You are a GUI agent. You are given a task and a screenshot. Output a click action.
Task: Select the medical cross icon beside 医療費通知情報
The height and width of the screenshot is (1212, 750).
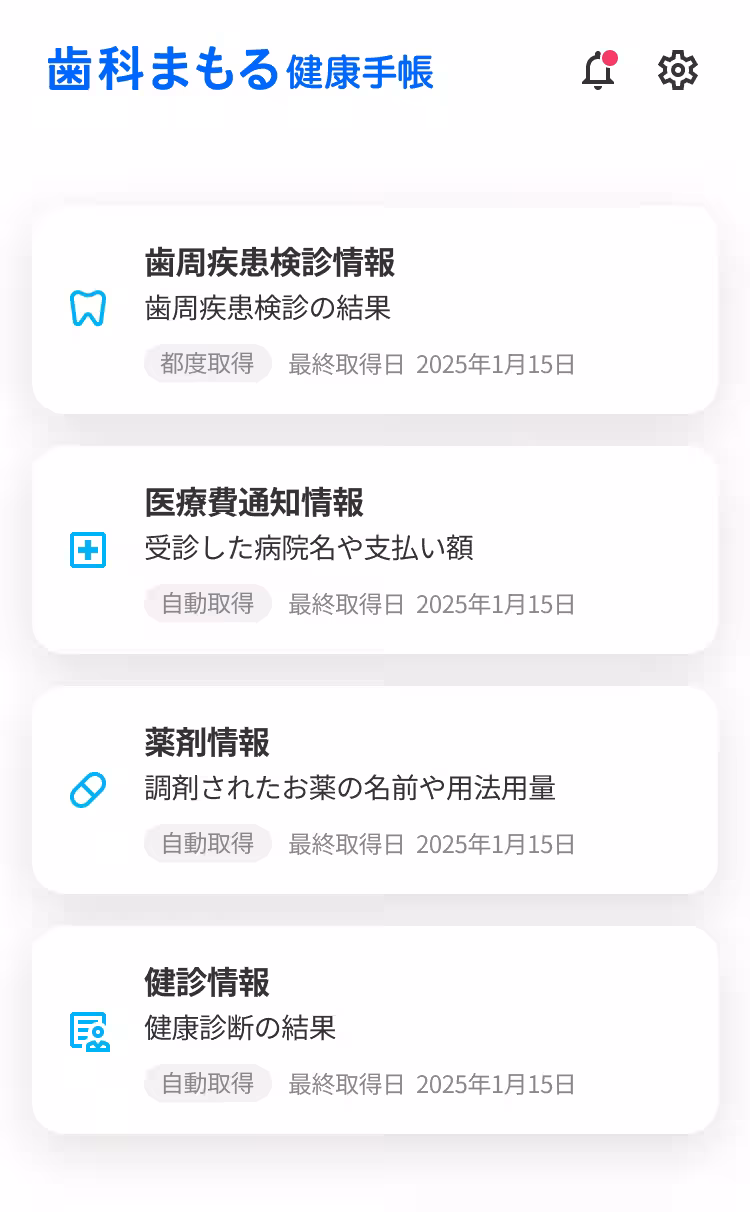click(x=88, y=549)
